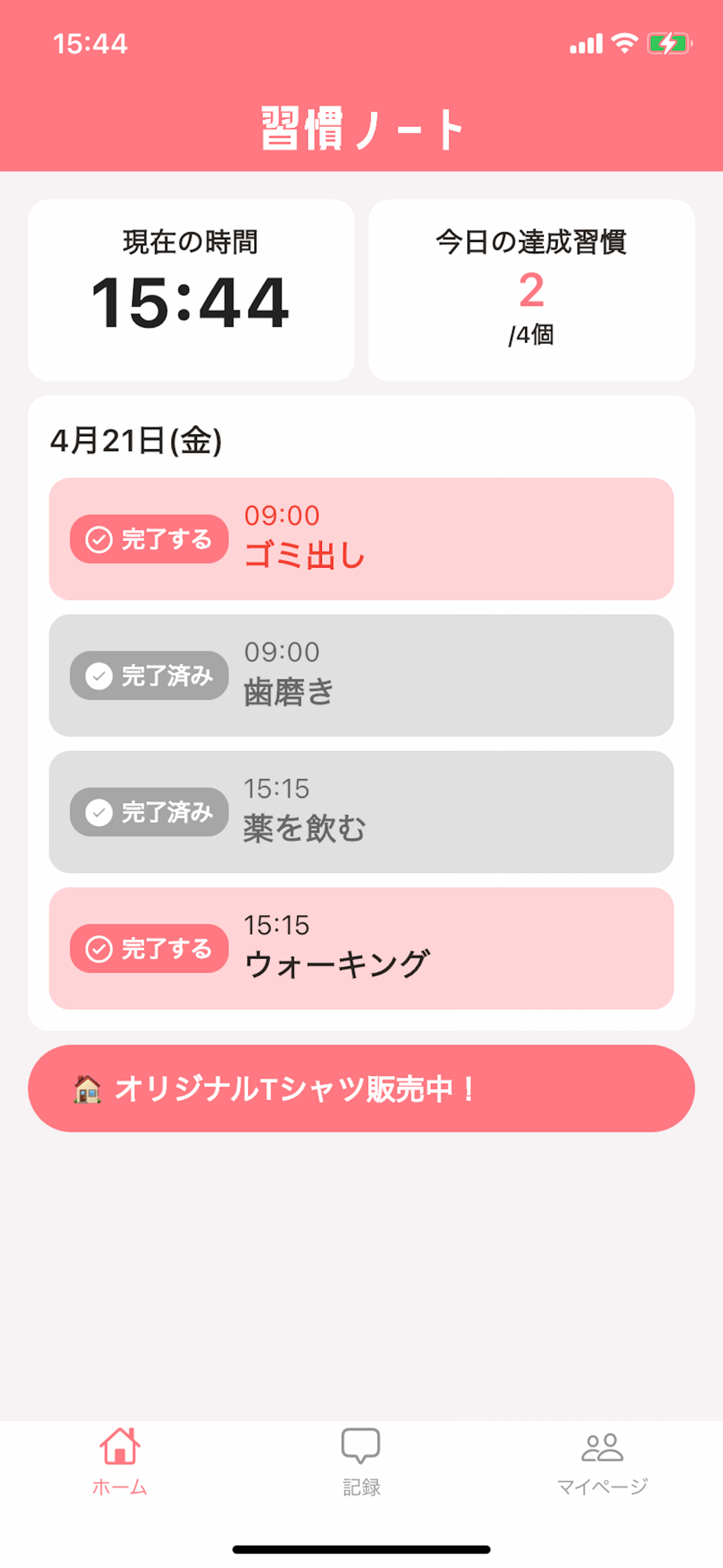Tap 完了済み on the 薬を飲む habit
This screenshot has width=723, height=1568.
pos(150,811)
